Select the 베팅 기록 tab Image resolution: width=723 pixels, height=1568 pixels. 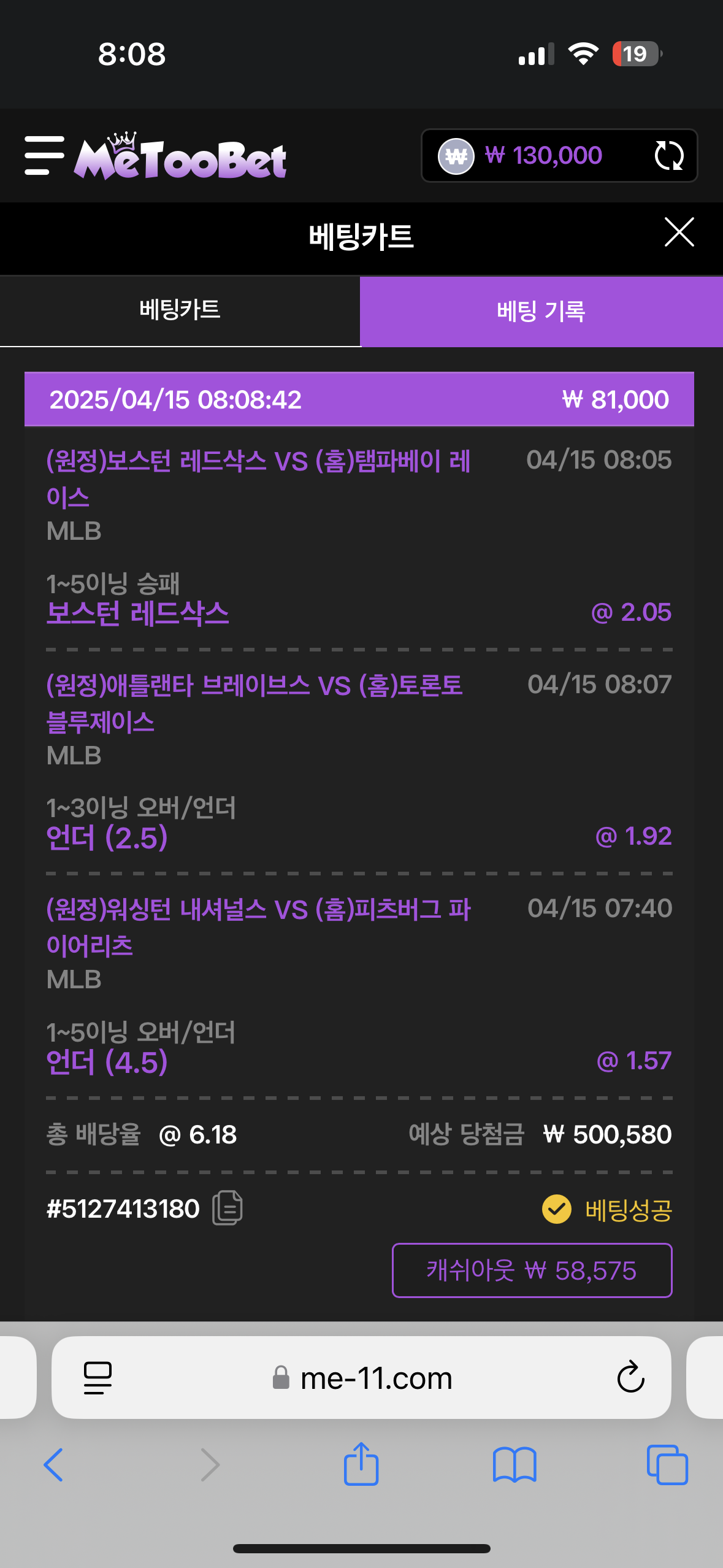(541, 312)
